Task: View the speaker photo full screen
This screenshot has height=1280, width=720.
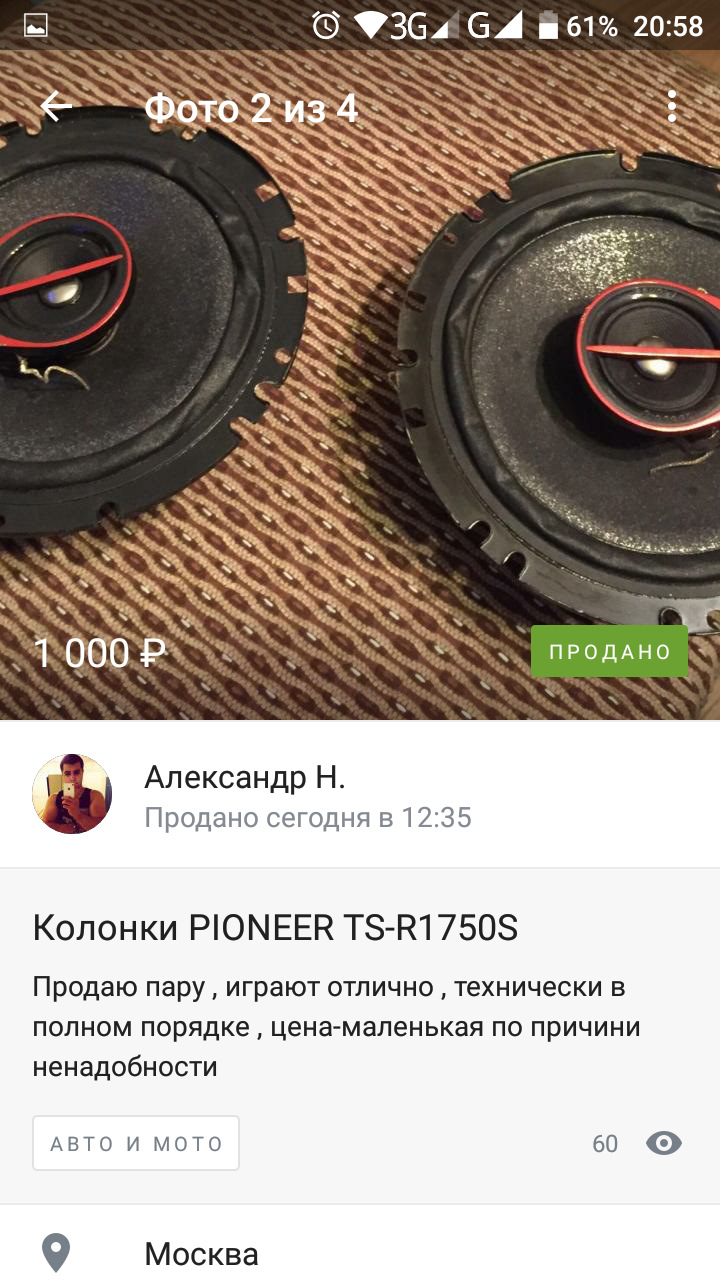Action: [360, 400]
